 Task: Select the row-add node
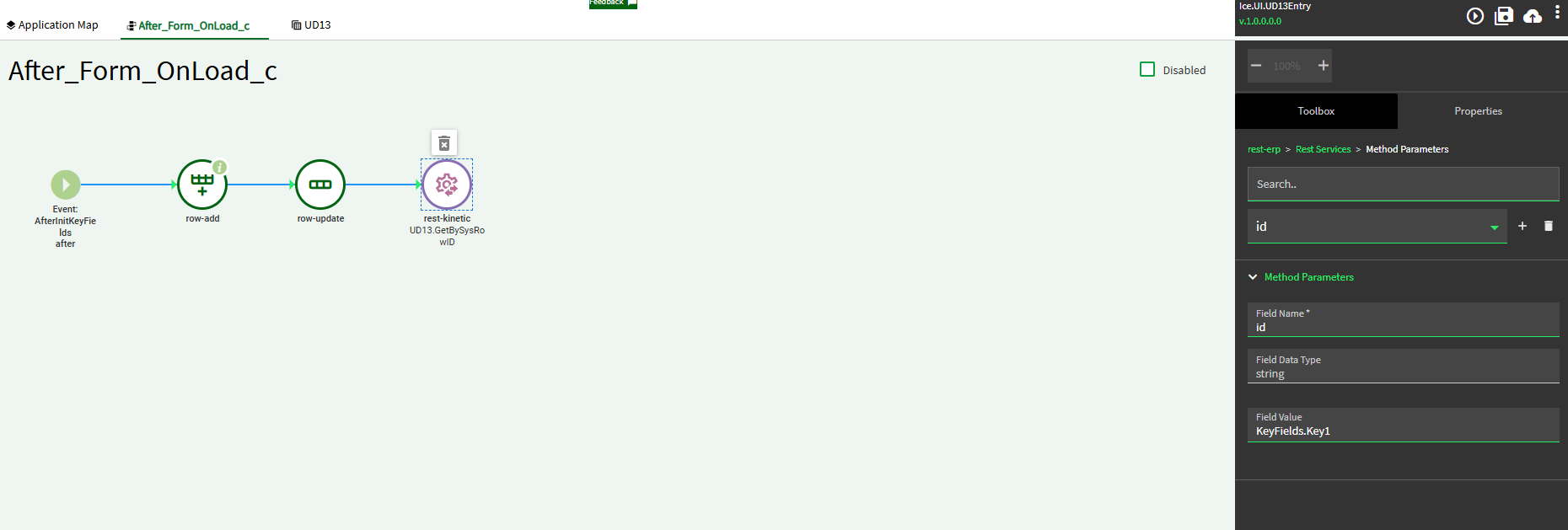coord(202,185)
